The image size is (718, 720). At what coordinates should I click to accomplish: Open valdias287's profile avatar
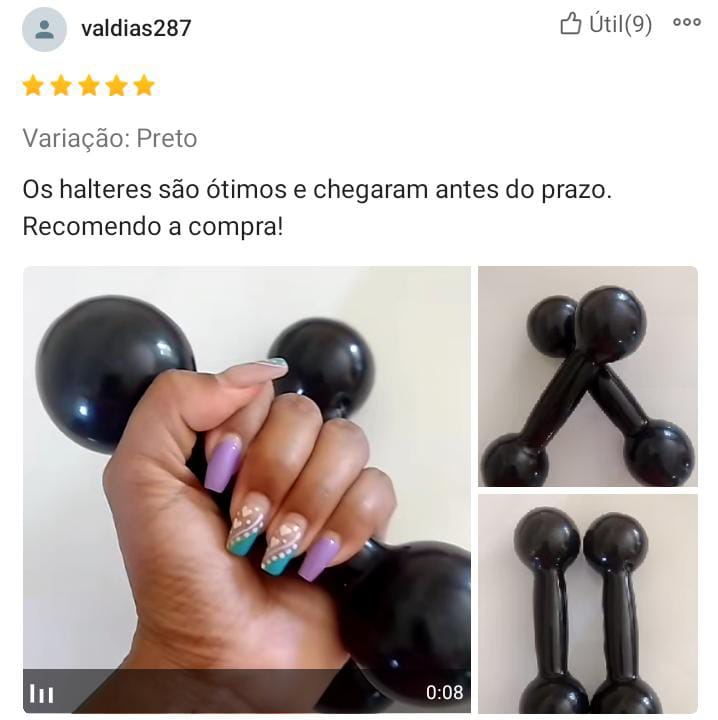coord(44,29)
